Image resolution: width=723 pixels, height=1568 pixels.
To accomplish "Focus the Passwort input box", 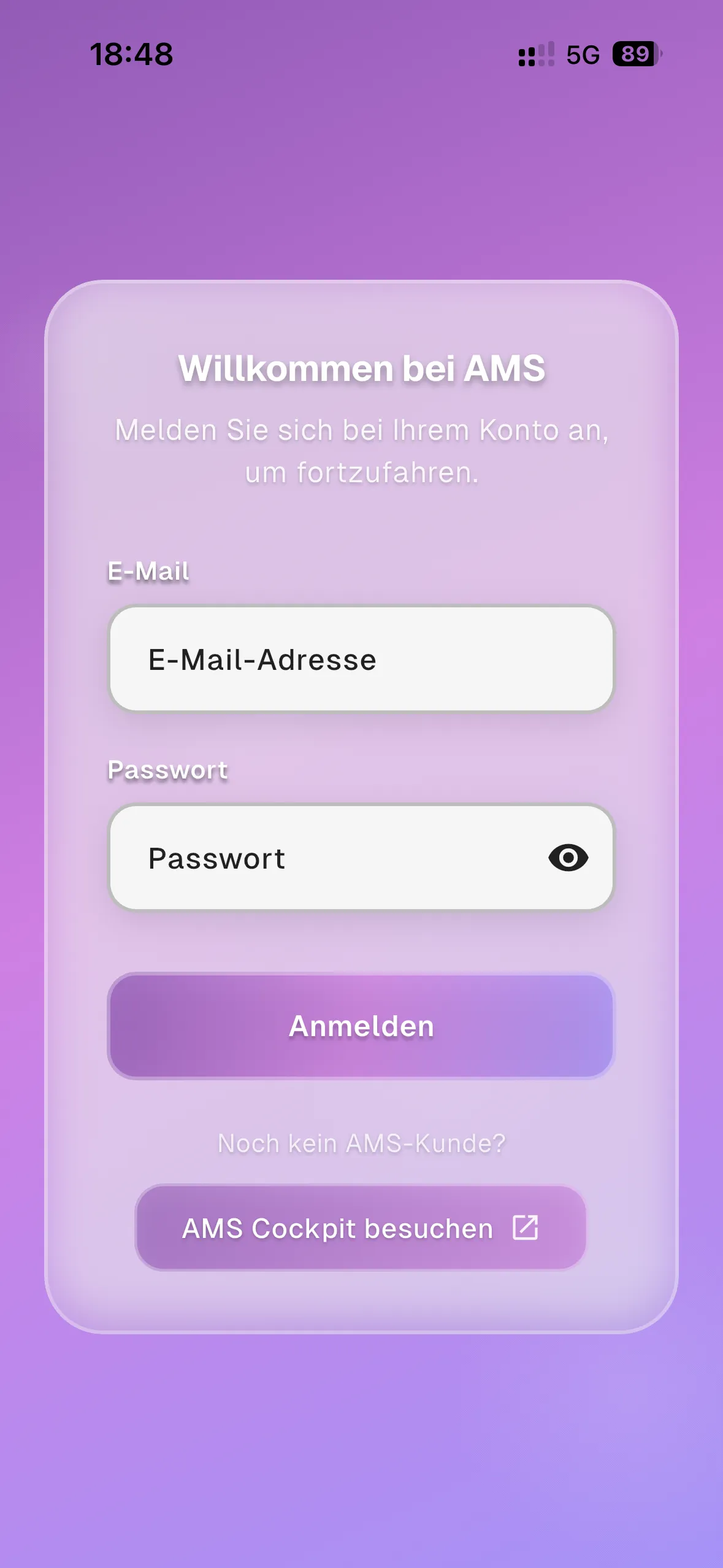I will point(307,858).
